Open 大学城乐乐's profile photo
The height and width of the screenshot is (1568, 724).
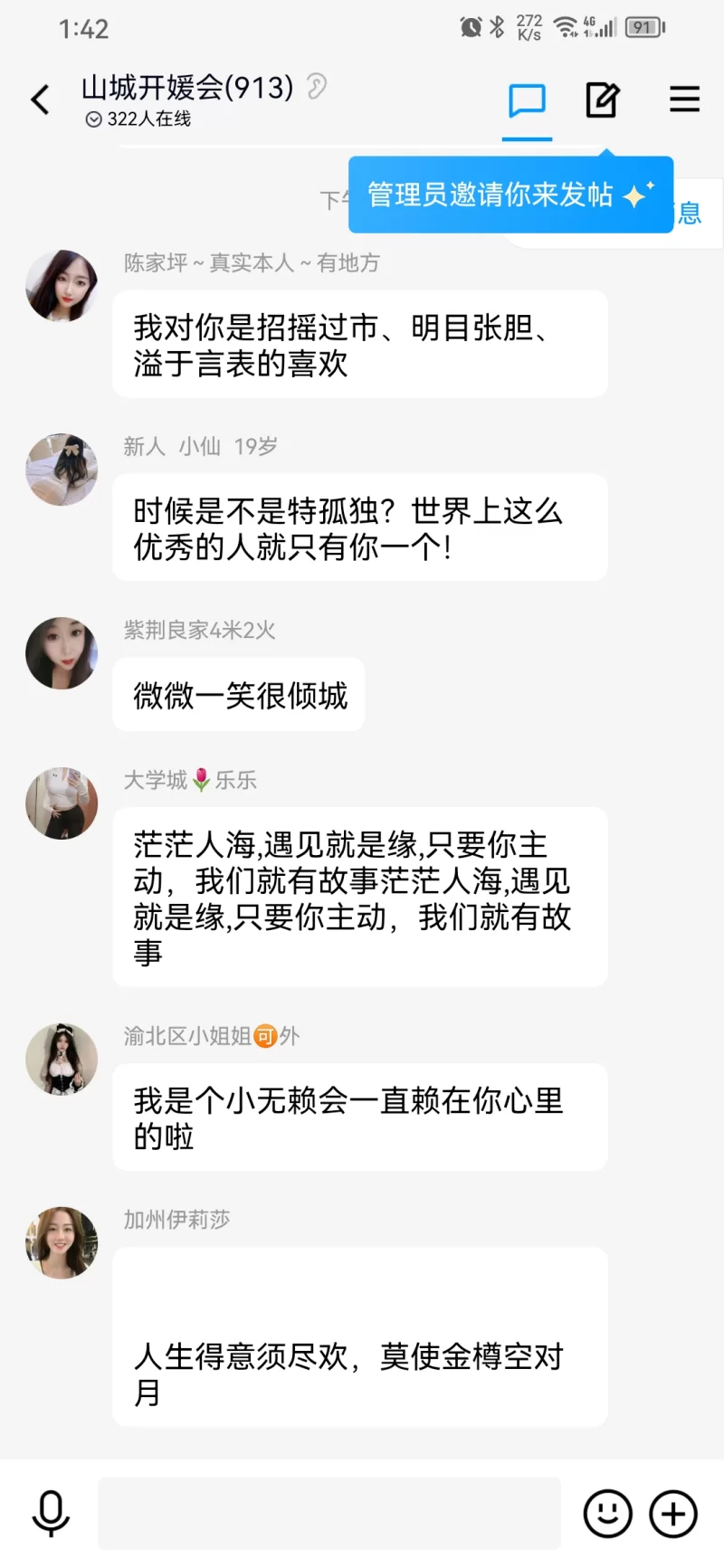coord(62,803)
